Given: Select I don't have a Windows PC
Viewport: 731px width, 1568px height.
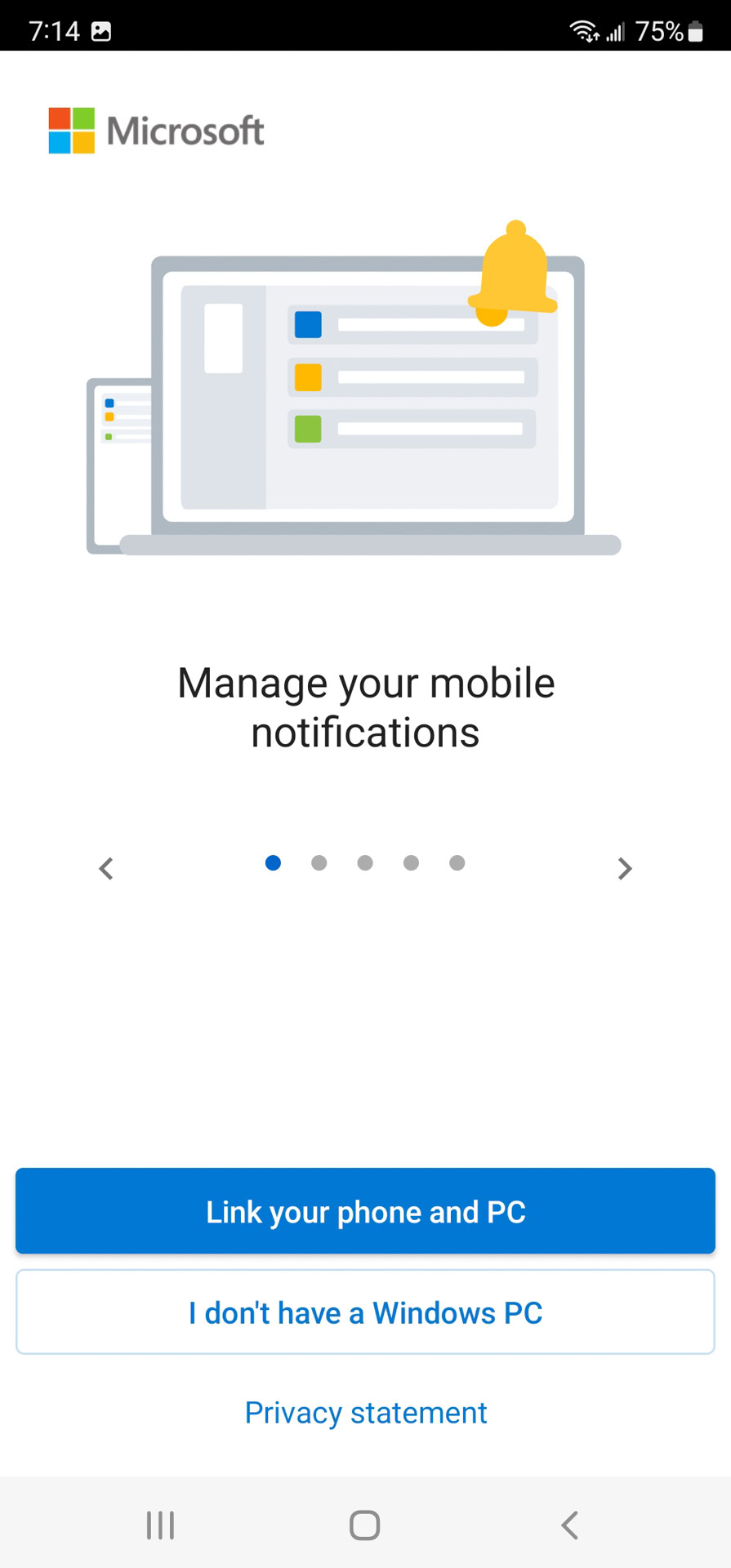Looking at the screenshot, I should tap(365, 1312).
